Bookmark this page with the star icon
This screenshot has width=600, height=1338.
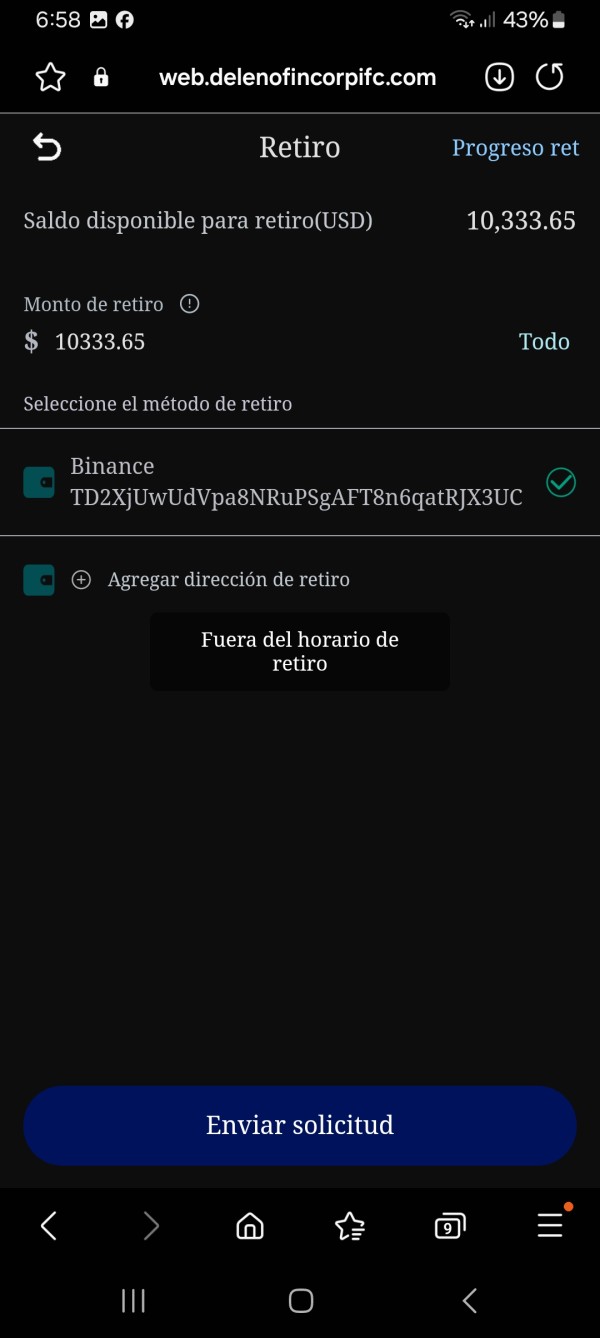[49, 77]
